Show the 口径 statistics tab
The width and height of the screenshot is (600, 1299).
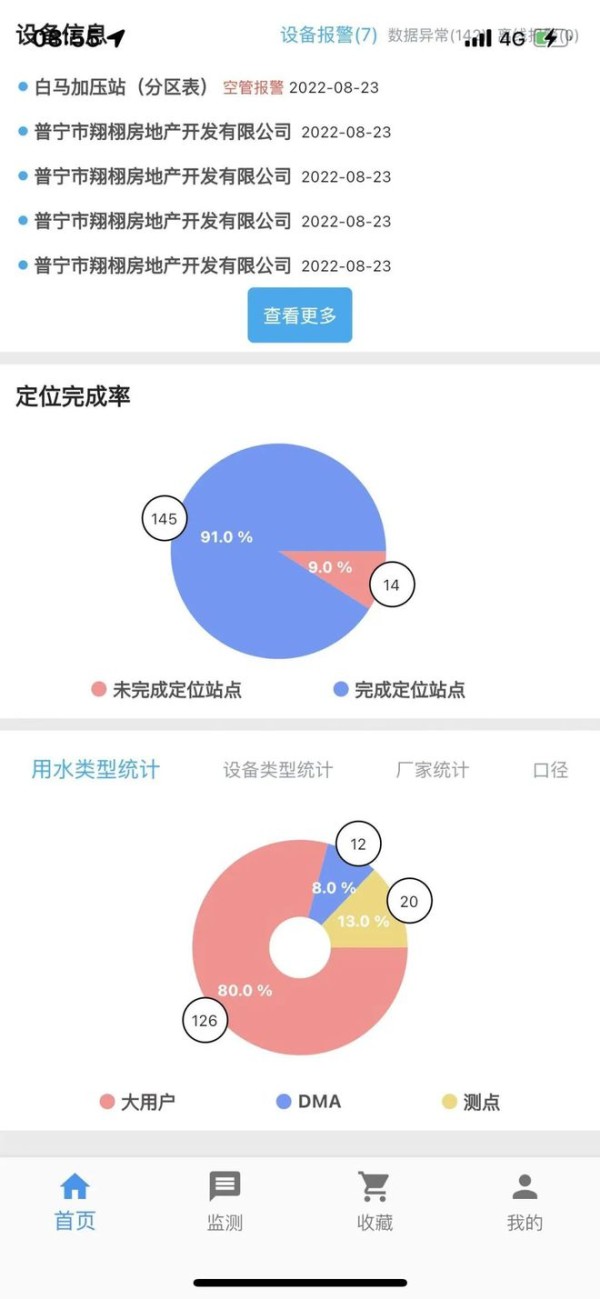(550, 770)
